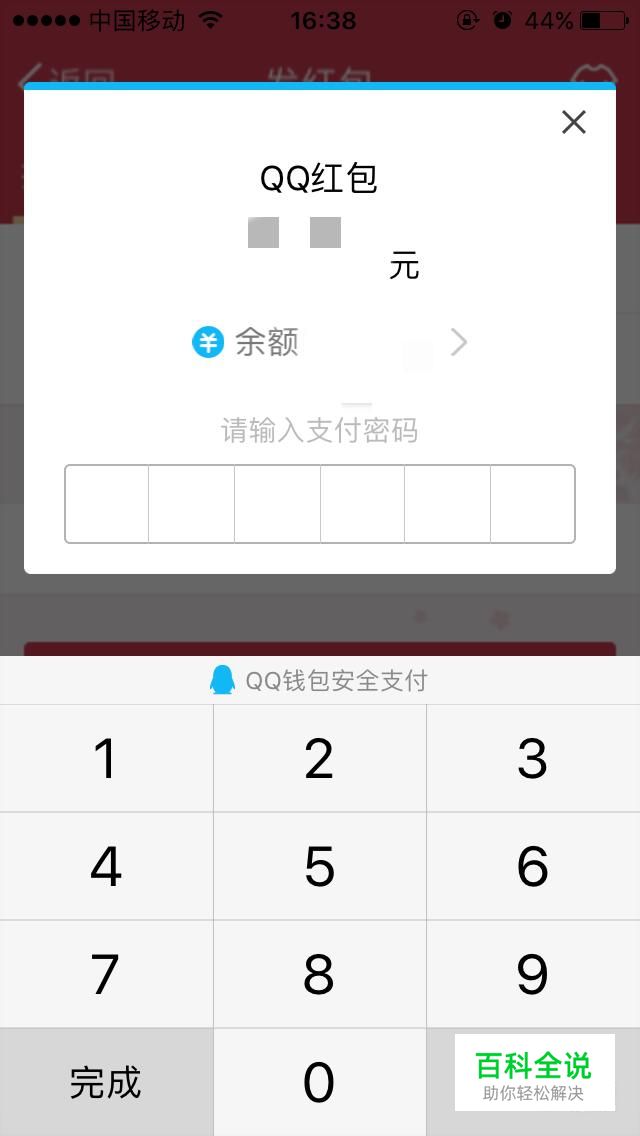Tap 完成 to finish password entry
640x1136 pixels.
[106, 1082]
